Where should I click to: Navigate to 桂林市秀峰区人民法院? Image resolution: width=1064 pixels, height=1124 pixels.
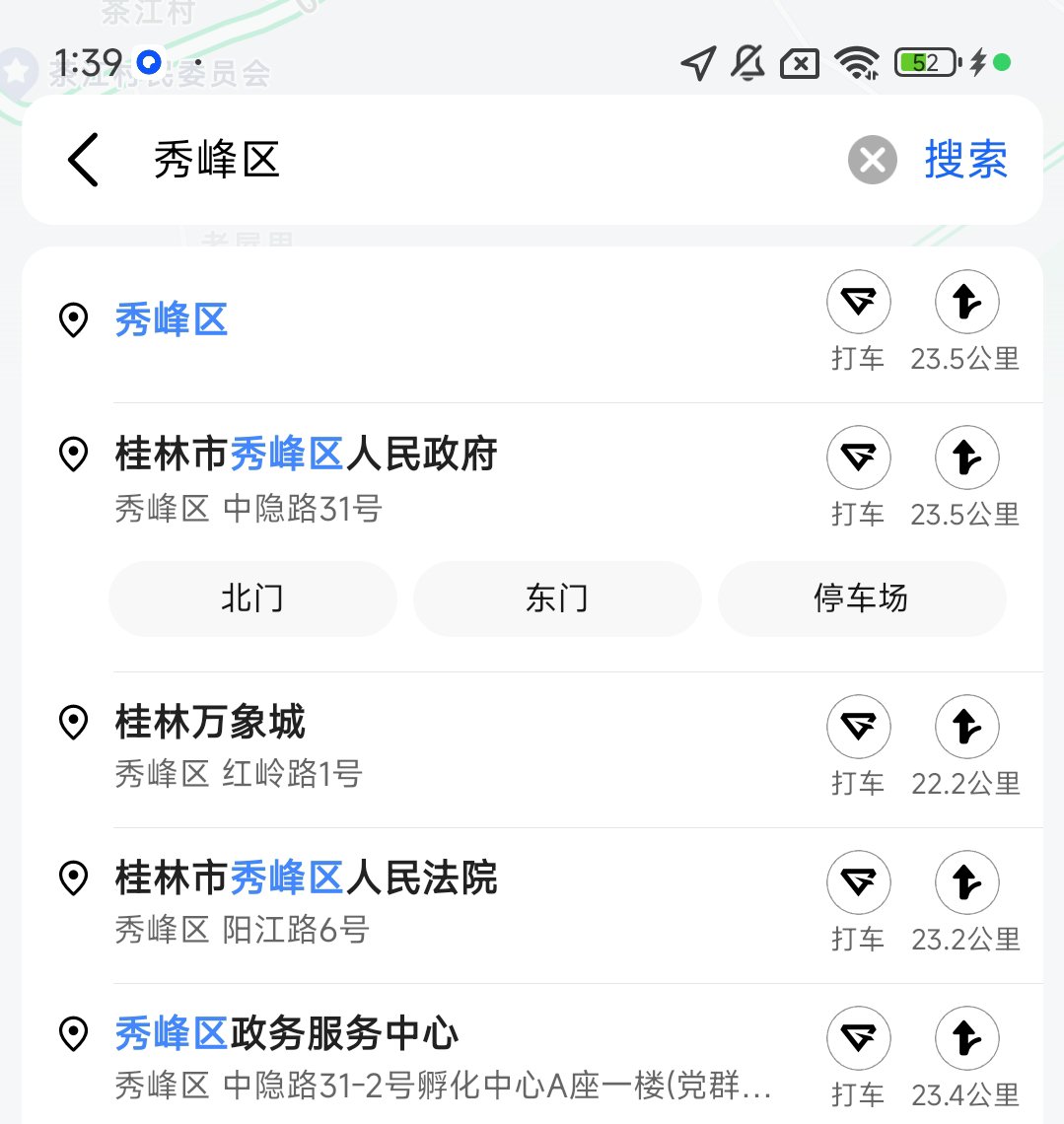coord(966,883)
